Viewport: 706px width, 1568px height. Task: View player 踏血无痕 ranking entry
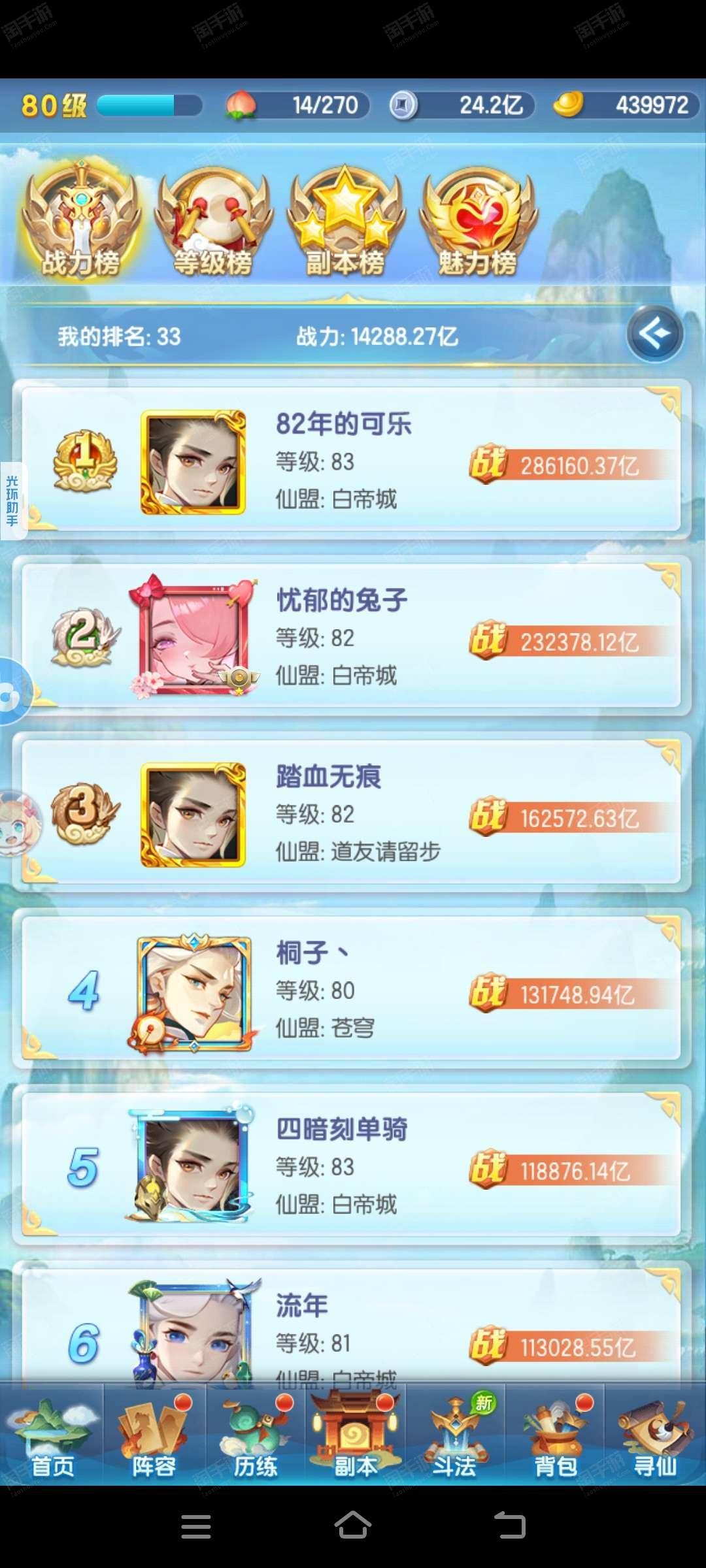[352, 812]
